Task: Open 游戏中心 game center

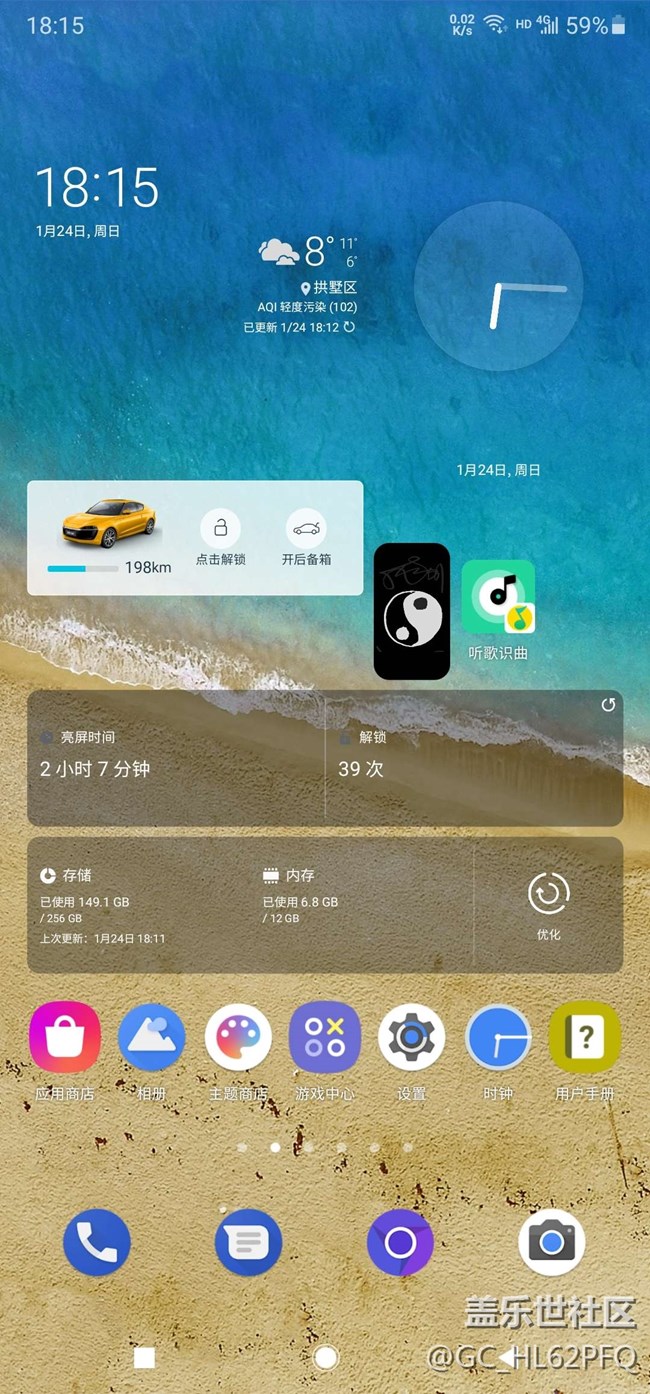Action: tap(325, 1038)
